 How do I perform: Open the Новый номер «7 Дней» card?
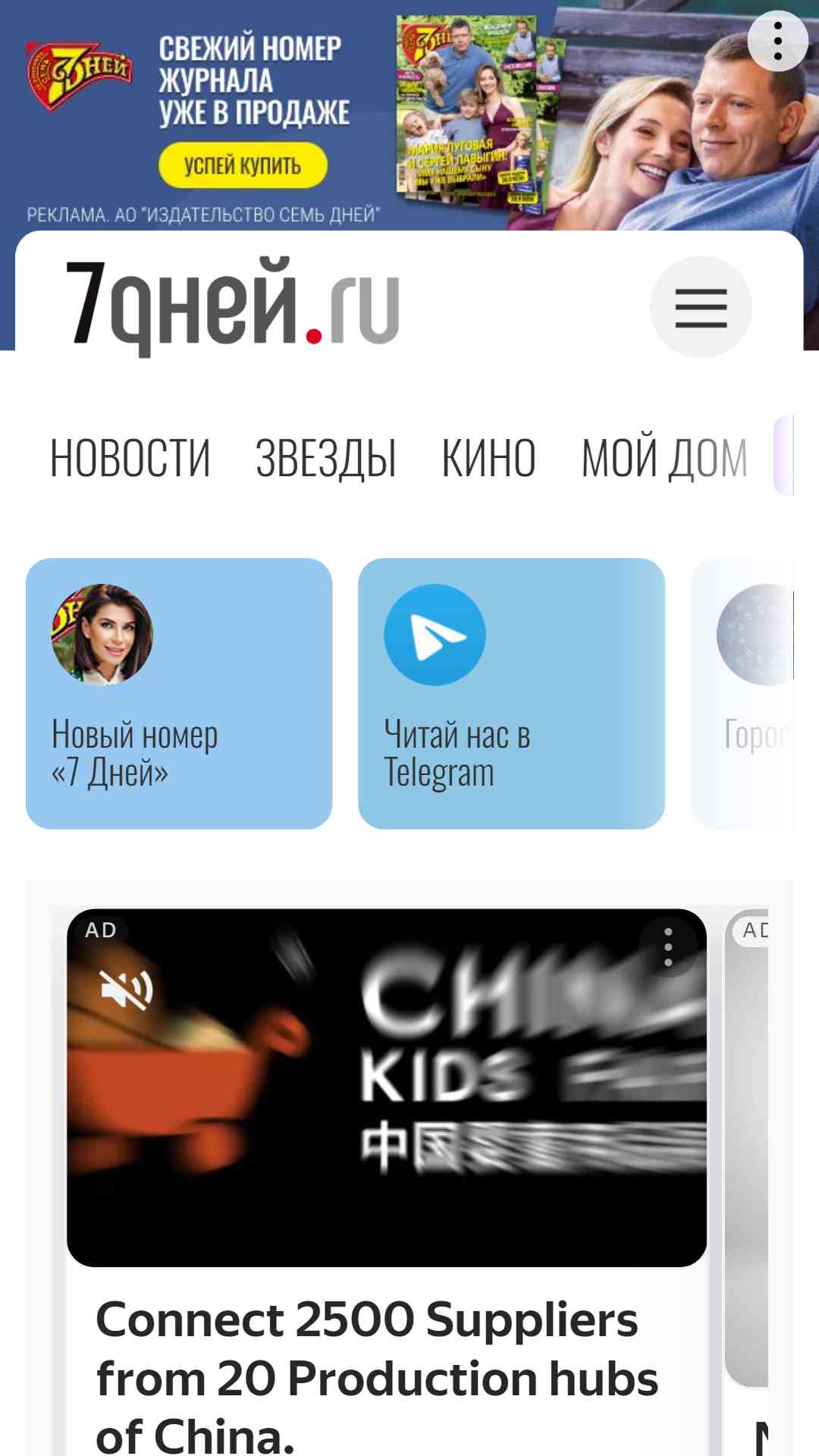coord(179,693)
